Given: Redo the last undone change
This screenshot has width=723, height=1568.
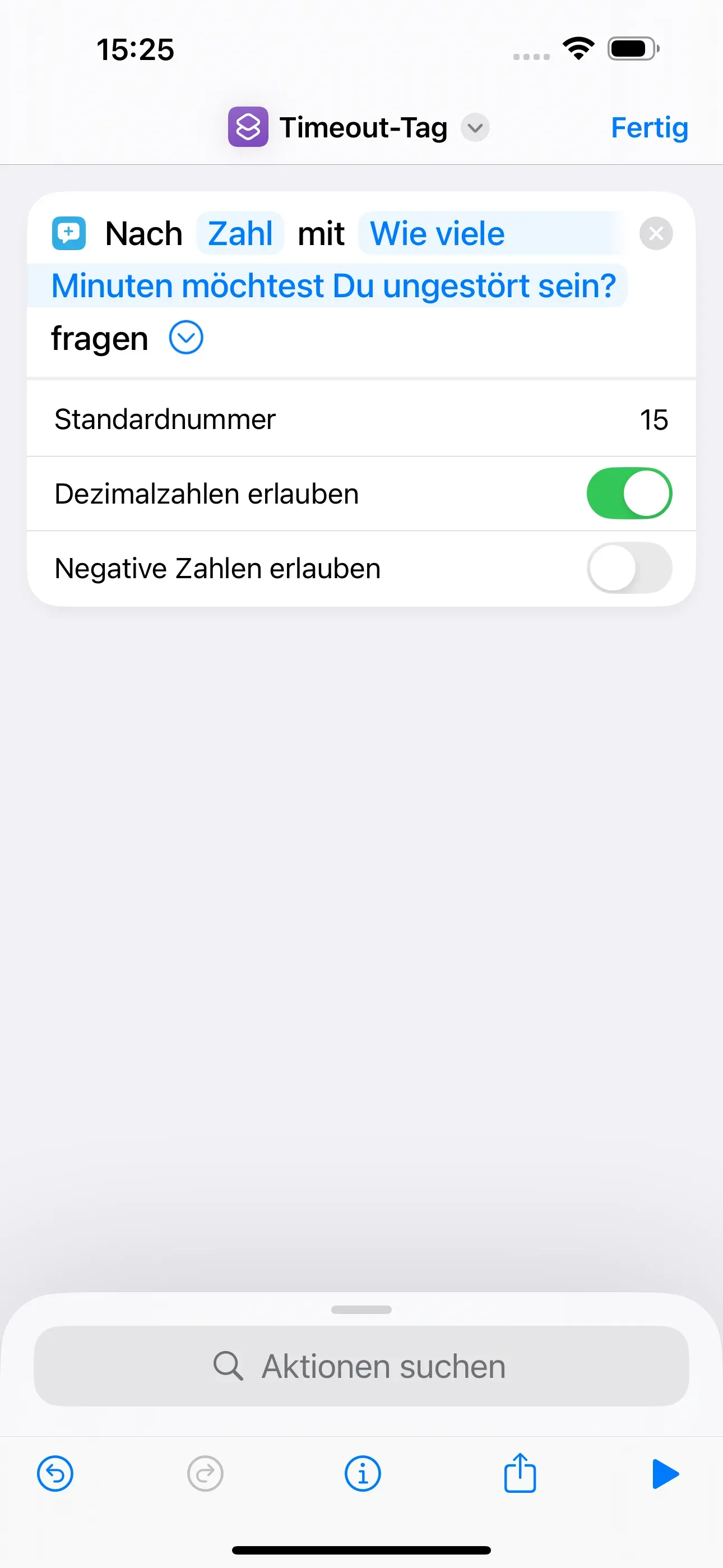Looking at the screenshot, I should tap(205, 1474).
